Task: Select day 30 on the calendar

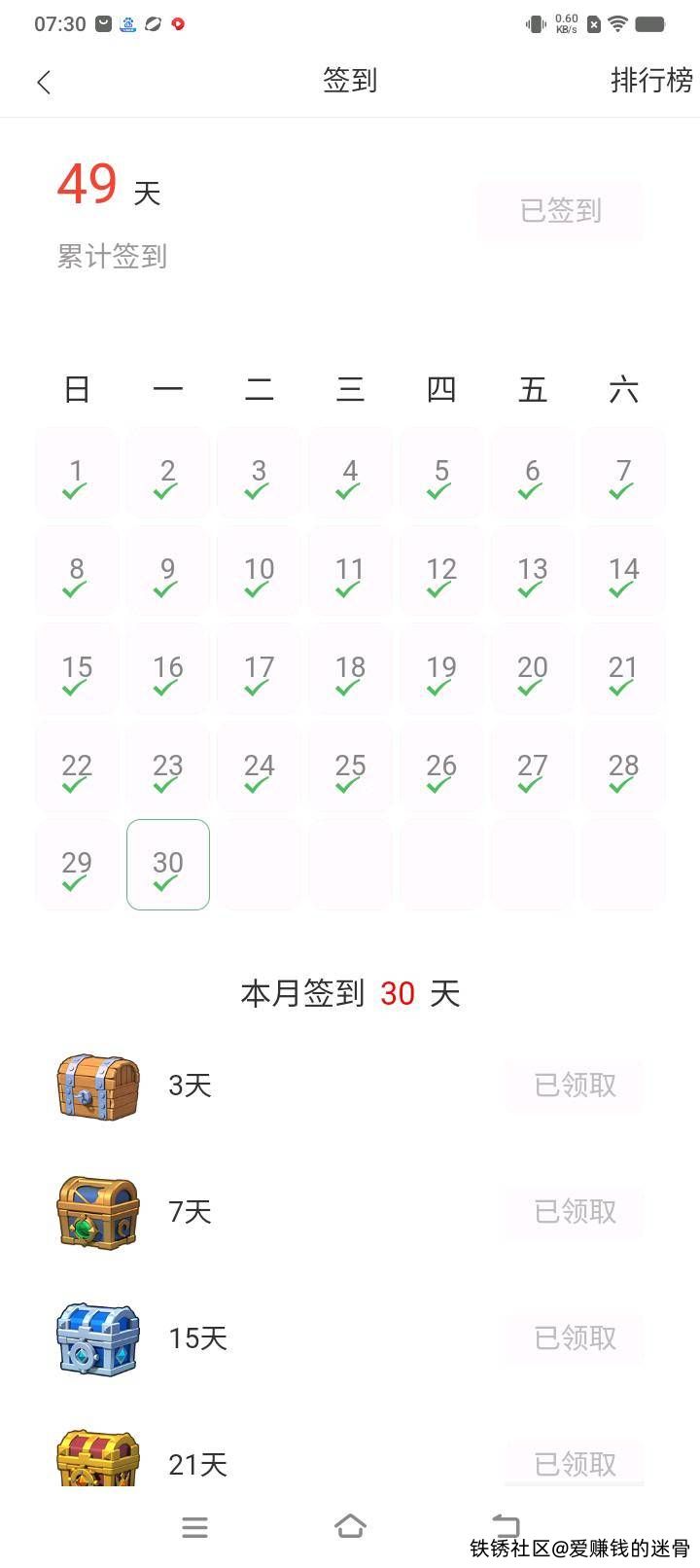Action: (168, 865)
